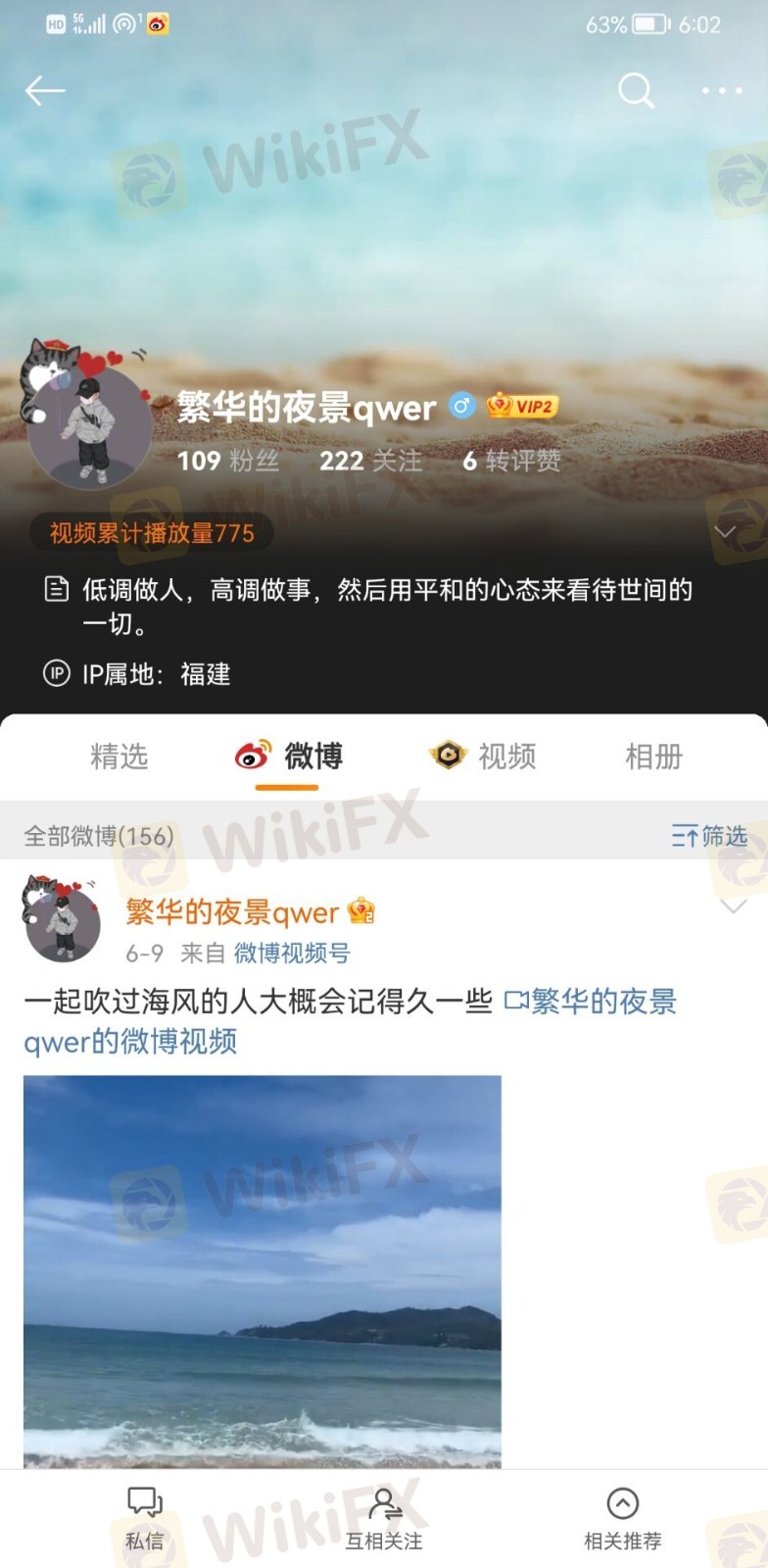Open the three-dot overflow menu
Viewport: 768px width, 1568px height.
(x=722, y=91)
